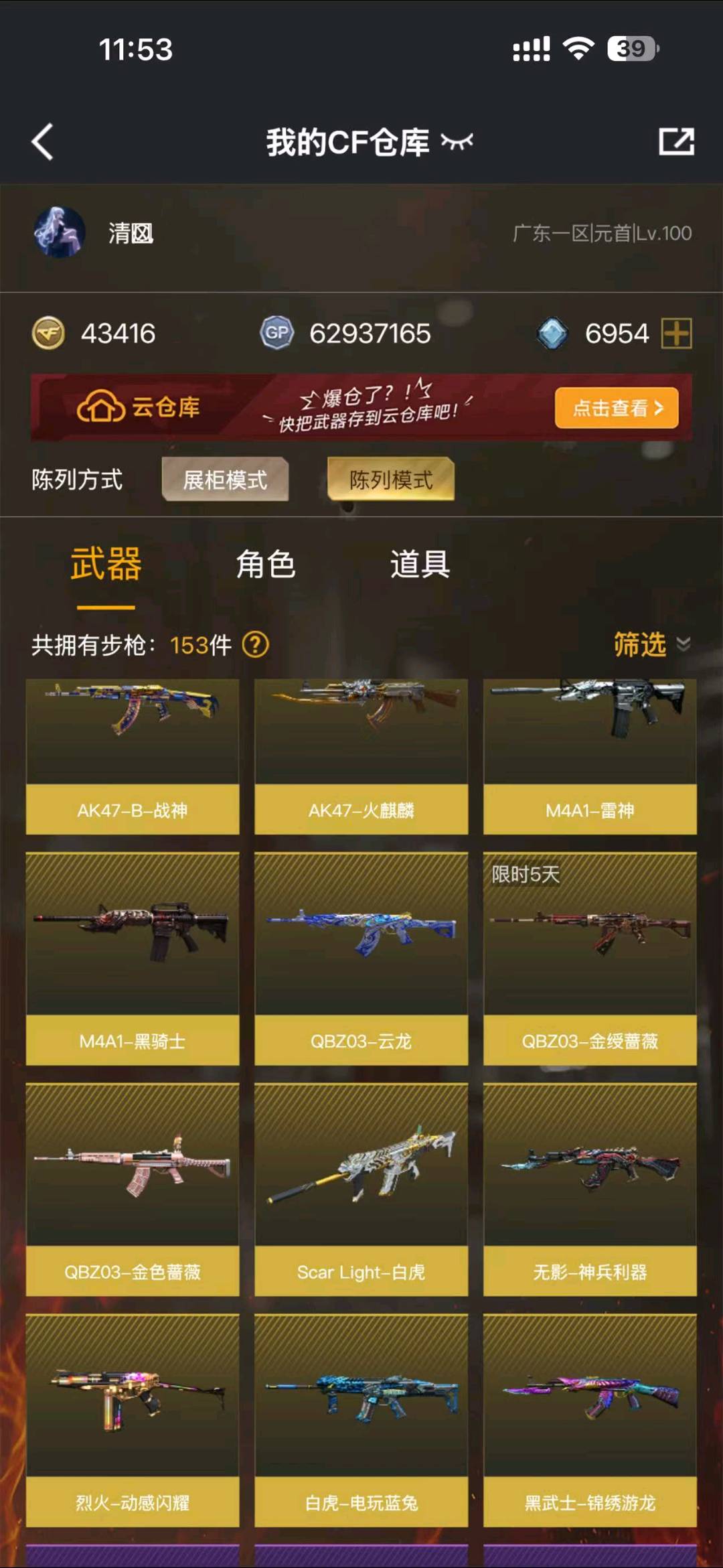This screenshot has height=1568, width=723.
Task: Add diamonds with the plus icon
Action: click(x=676, y=333)
